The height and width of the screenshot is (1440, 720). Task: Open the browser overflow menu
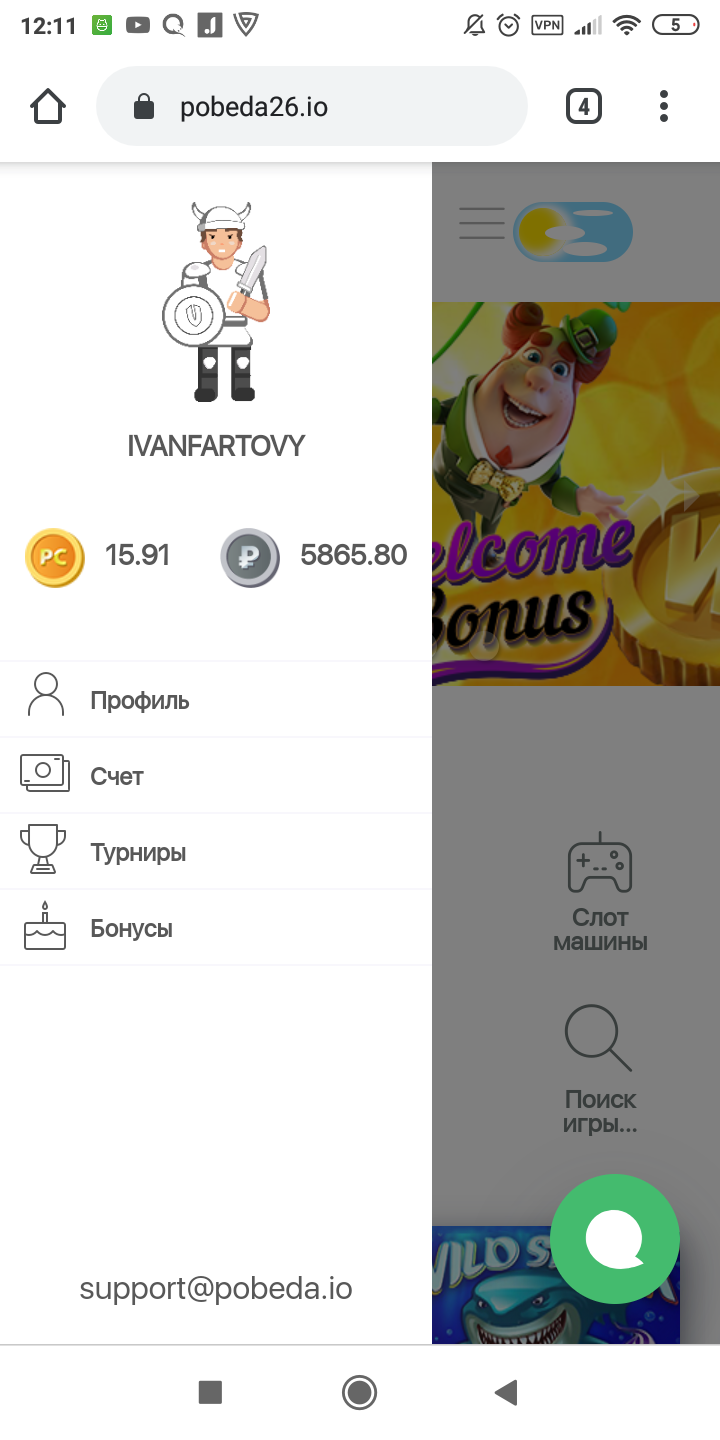(664, 106)
